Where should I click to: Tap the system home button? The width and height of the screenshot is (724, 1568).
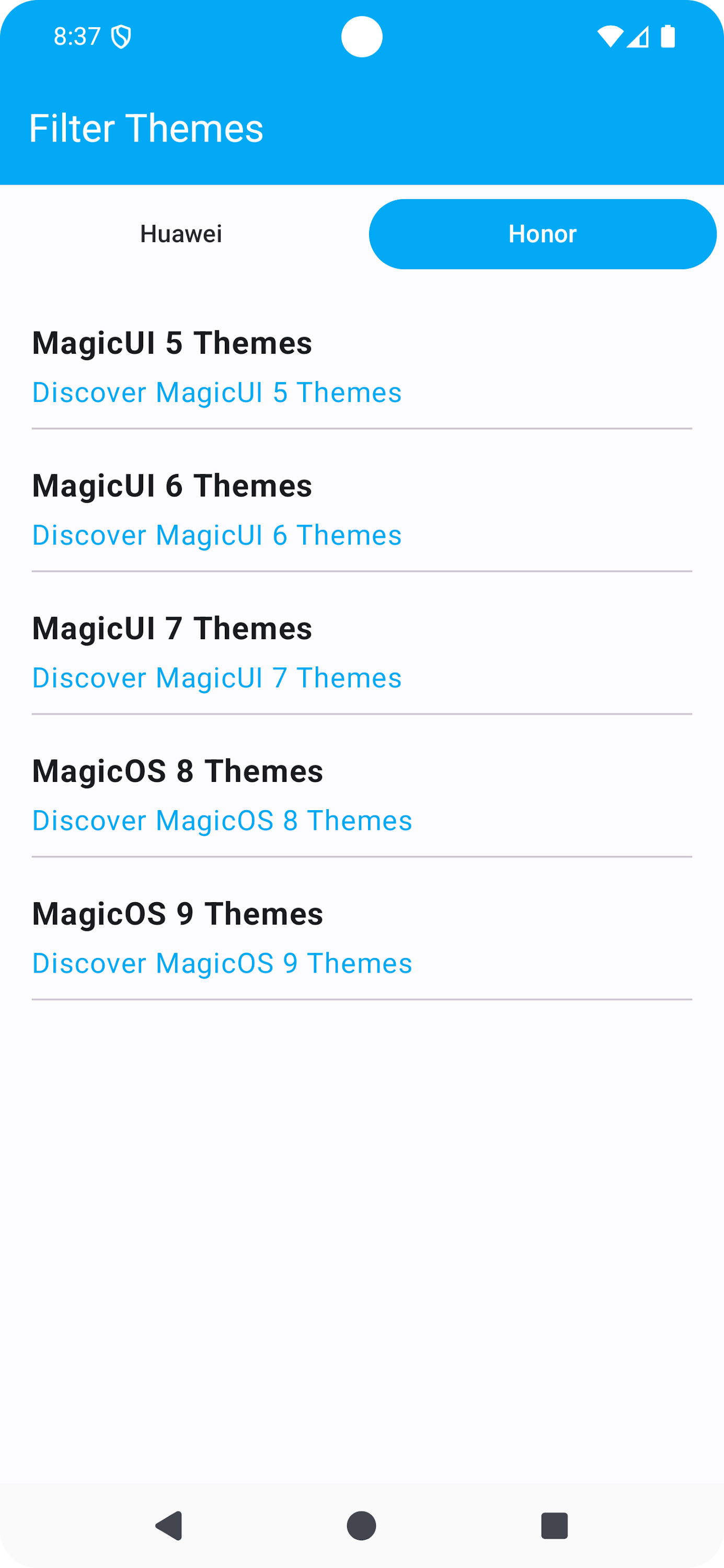pos(362,1525)
